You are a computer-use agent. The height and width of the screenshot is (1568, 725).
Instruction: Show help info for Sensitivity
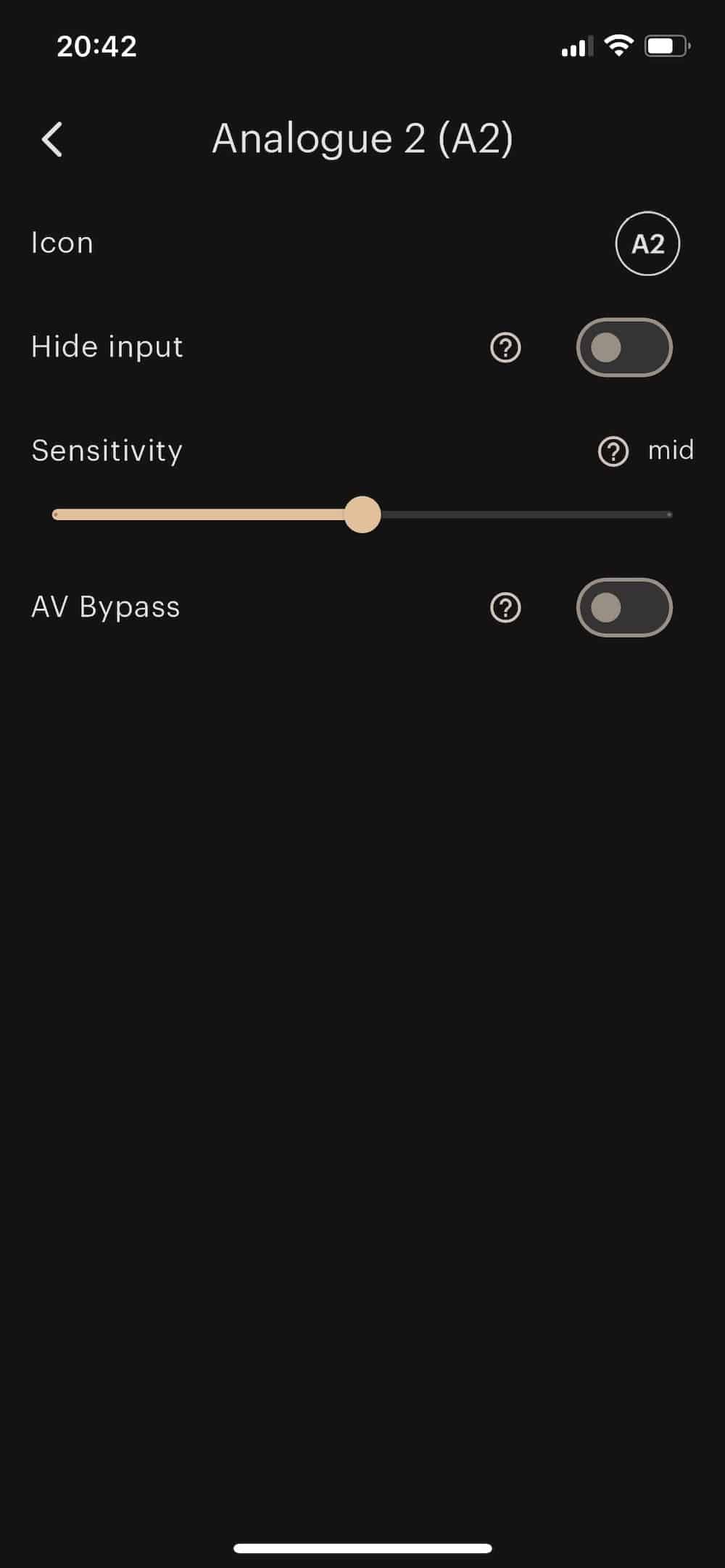613,451
